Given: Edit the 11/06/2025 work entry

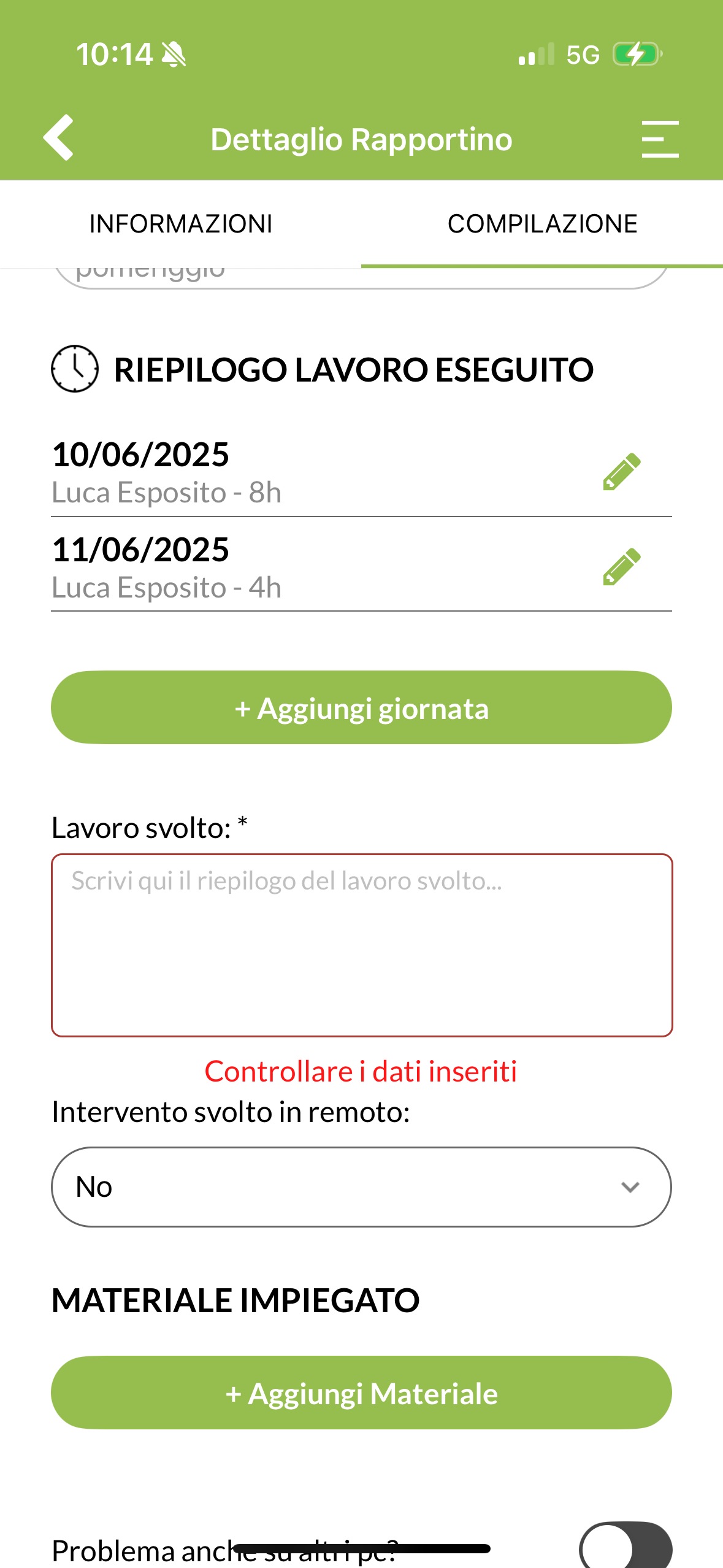Looking at the screenshot, I should 622,567.
